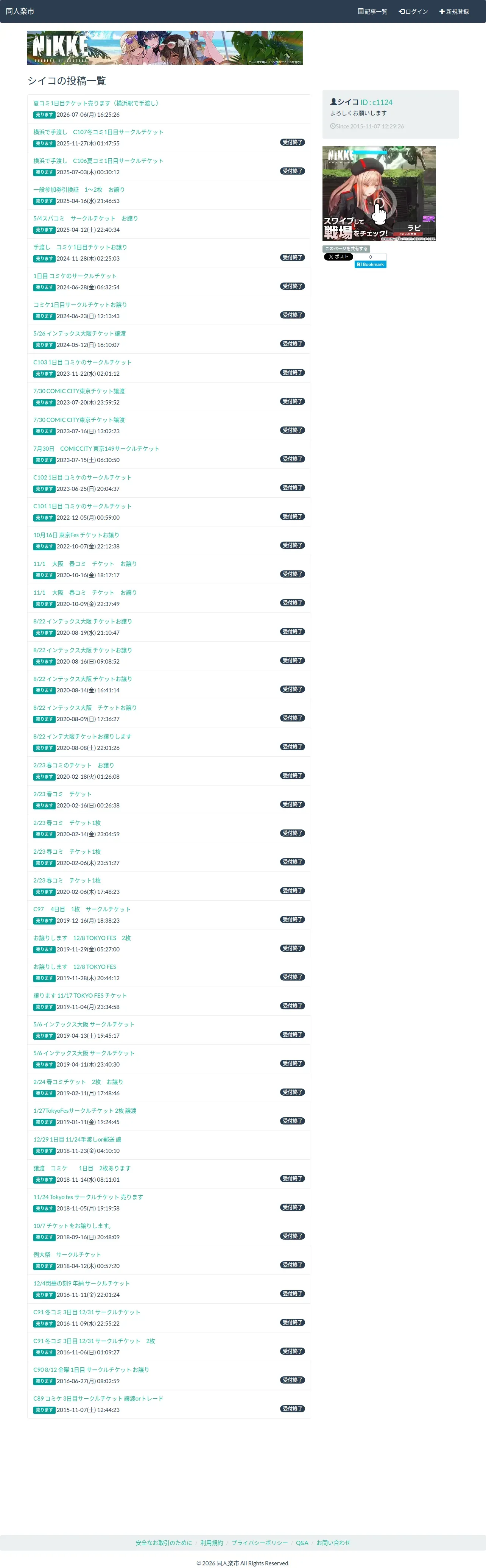Screen dimensions: 486x1568
Task: Open post 10月16日 東京Fes チケットお譲り
Action: (76, 535)
